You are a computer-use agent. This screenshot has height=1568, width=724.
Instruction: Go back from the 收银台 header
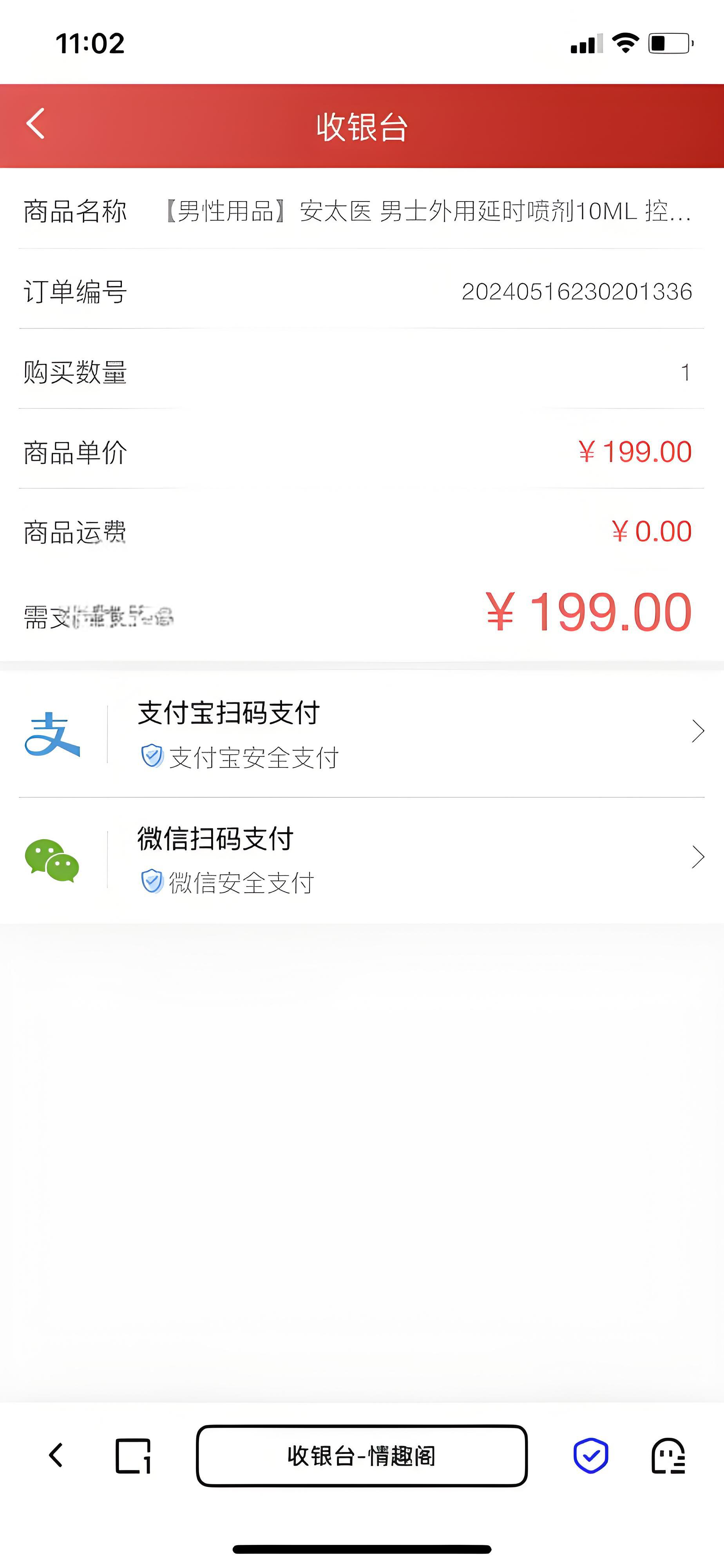tap(36, 123)
